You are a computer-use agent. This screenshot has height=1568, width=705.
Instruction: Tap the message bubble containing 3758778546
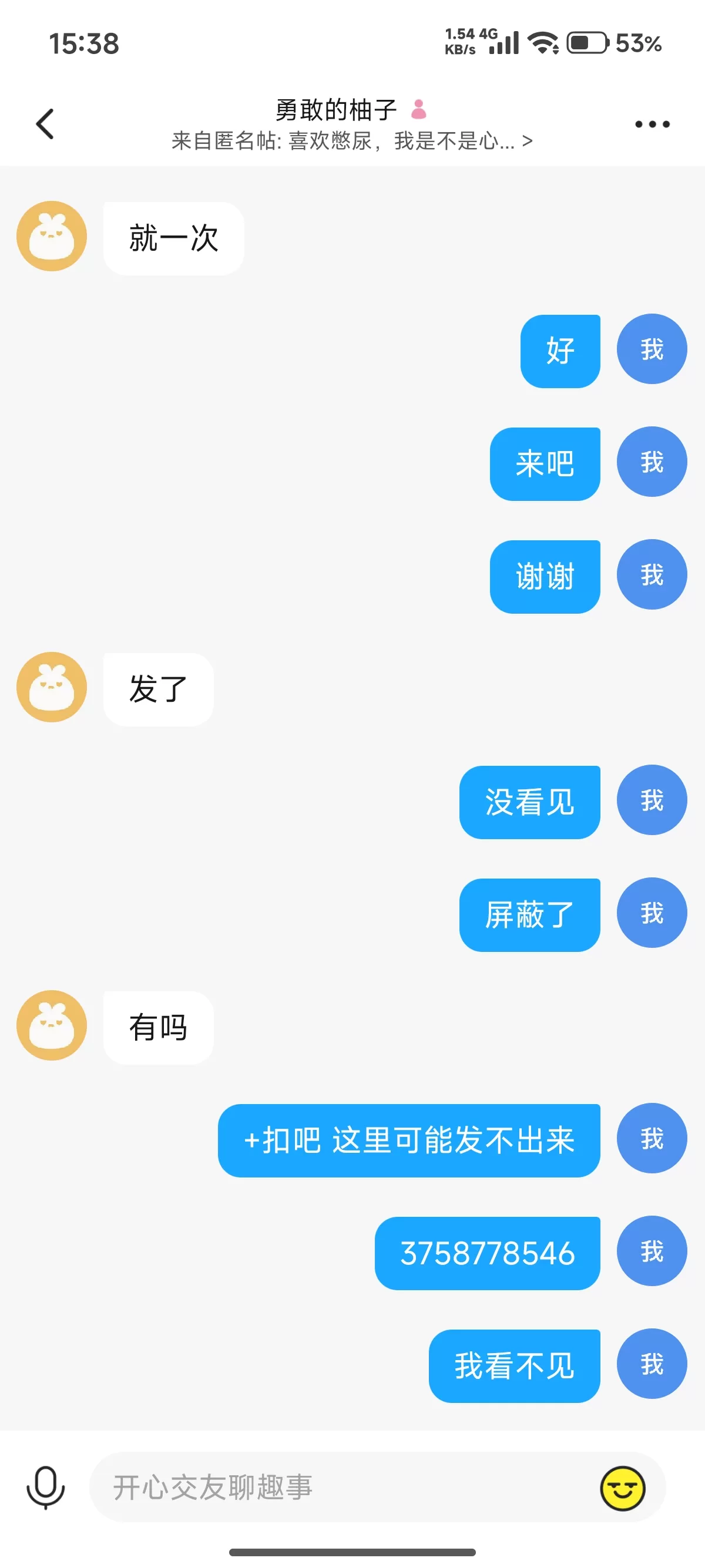tap(487, 1251)
